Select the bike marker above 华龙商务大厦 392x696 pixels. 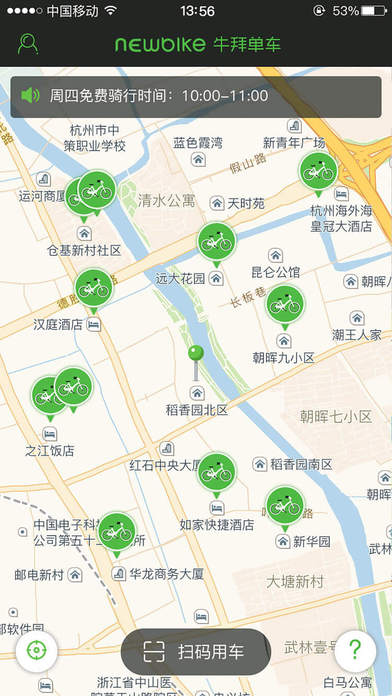coord(117,533)
